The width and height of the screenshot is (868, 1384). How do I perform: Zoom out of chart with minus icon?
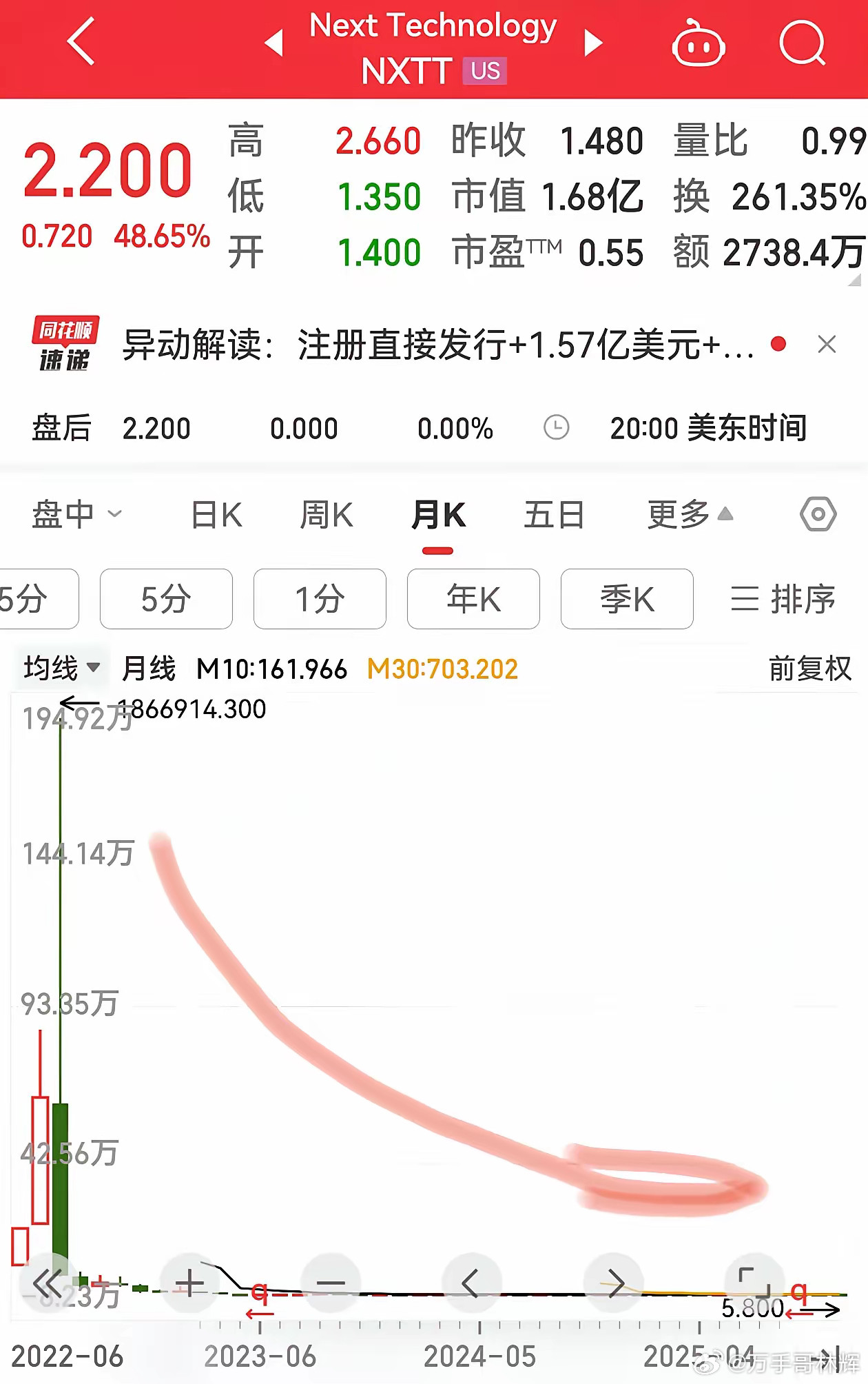332,1283
